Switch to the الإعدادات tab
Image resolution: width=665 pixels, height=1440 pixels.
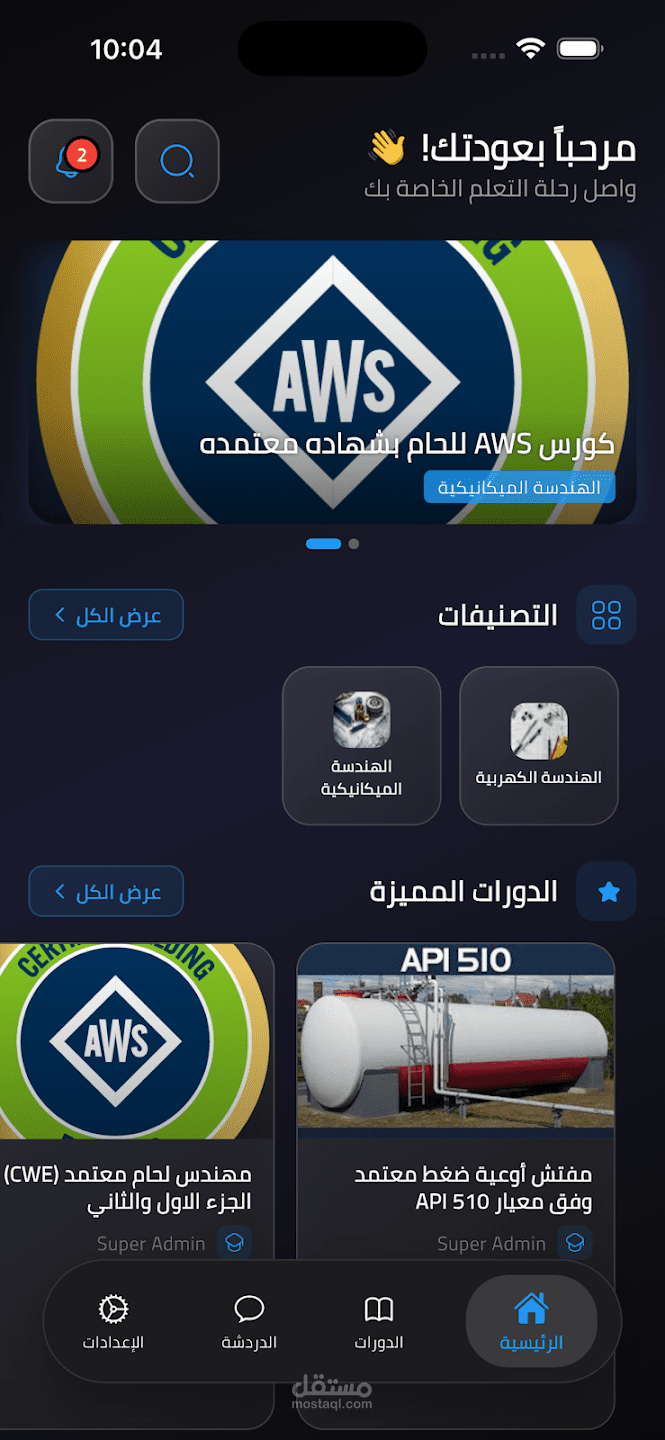(x=113, y=1321)
